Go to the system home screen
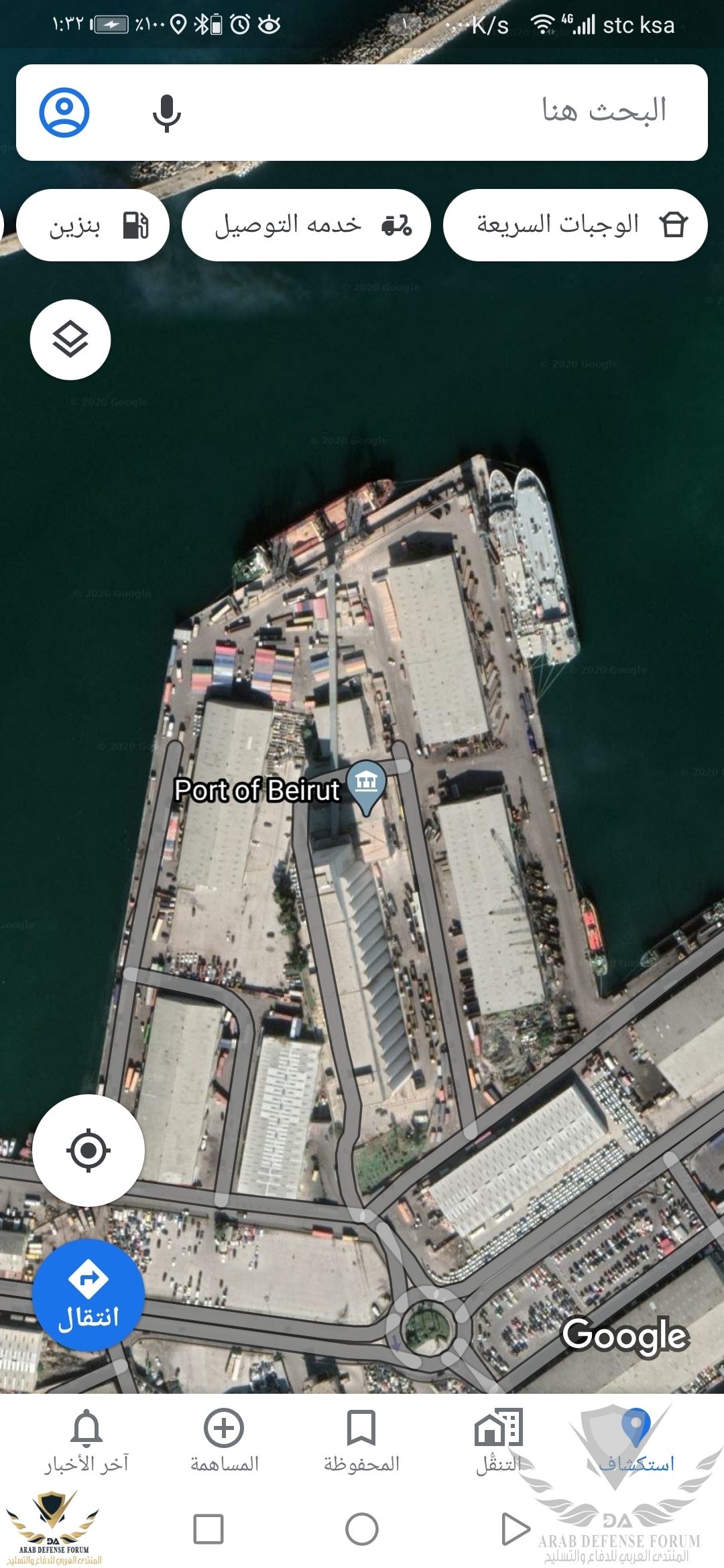This screenshot has height=1568, width=724. tap(362, 1529)
